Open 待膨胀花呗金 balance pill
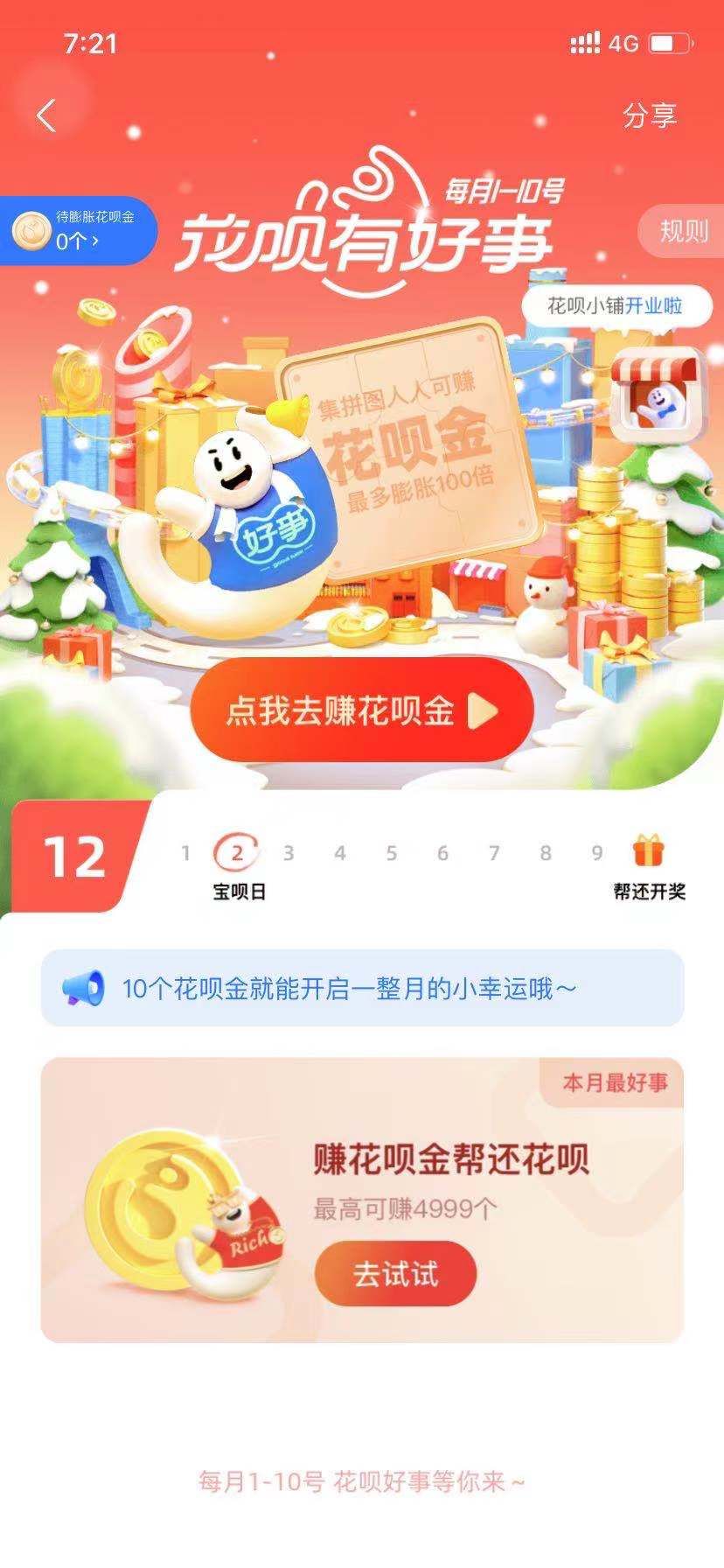Viewport: 724px width, 1568px height. click(77, 229)
